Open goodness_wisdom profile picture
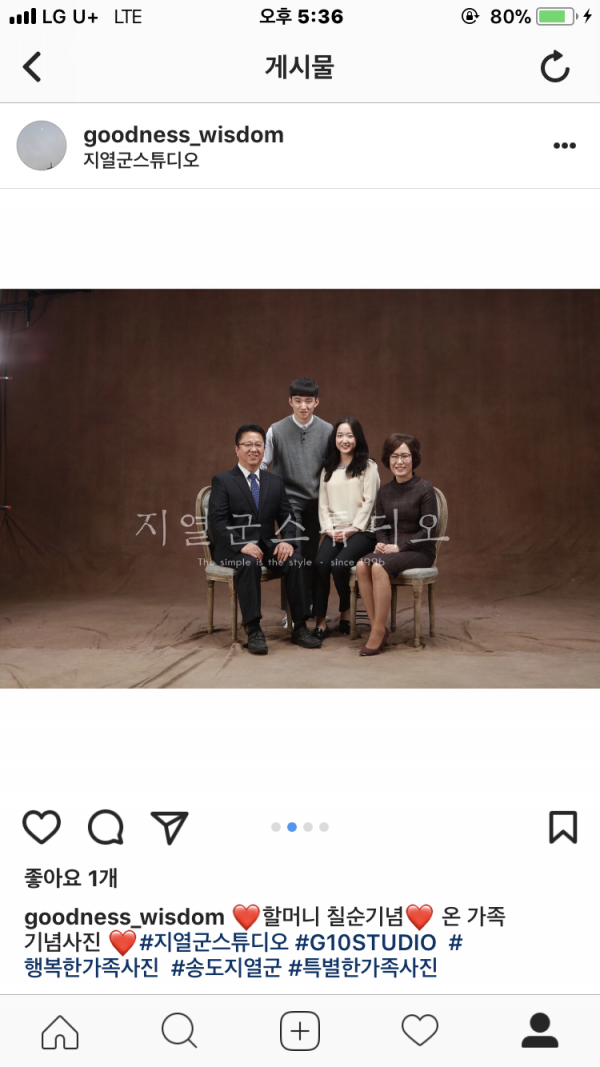The width and height of the screenshot is (600, 1067). 42,146
